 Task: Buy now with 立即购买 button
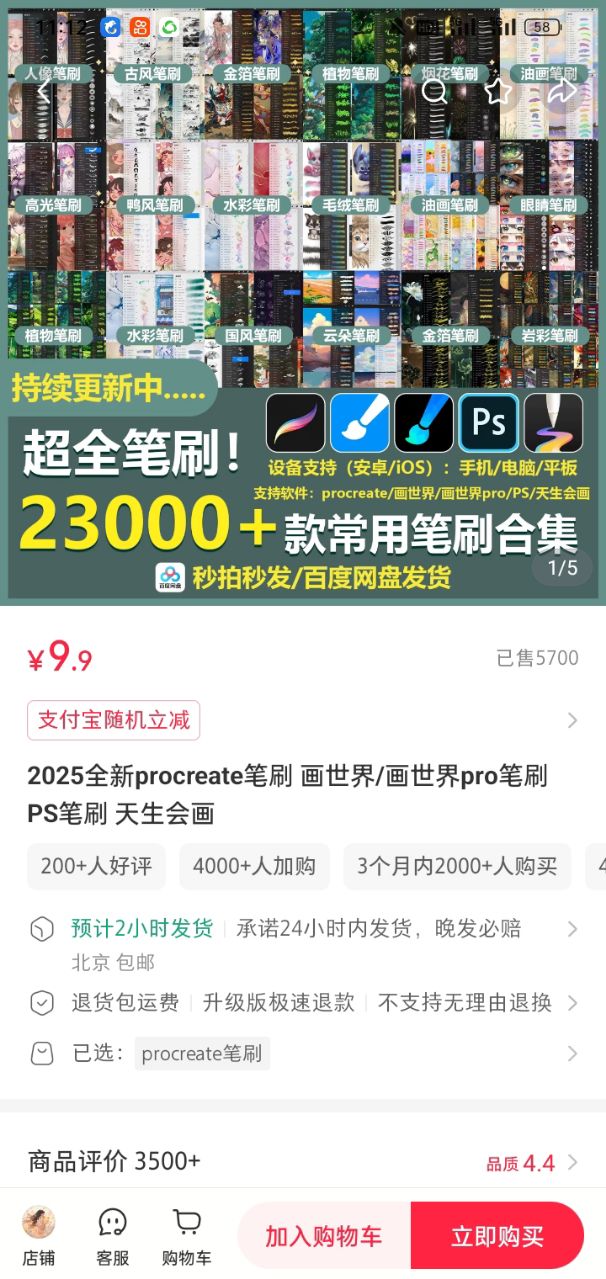497,1236
